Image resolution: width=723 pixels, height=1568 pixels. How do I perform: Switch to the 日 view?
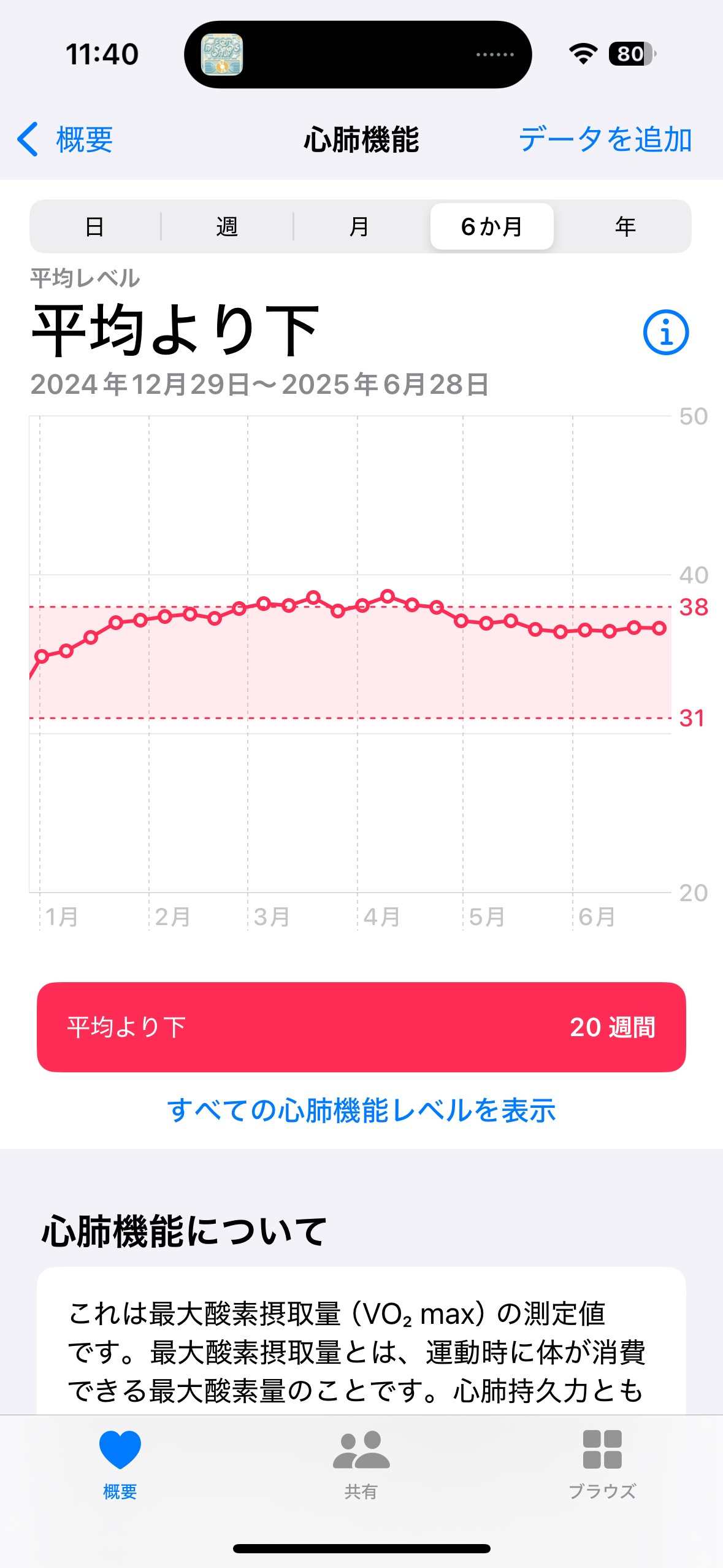(94, 226)
